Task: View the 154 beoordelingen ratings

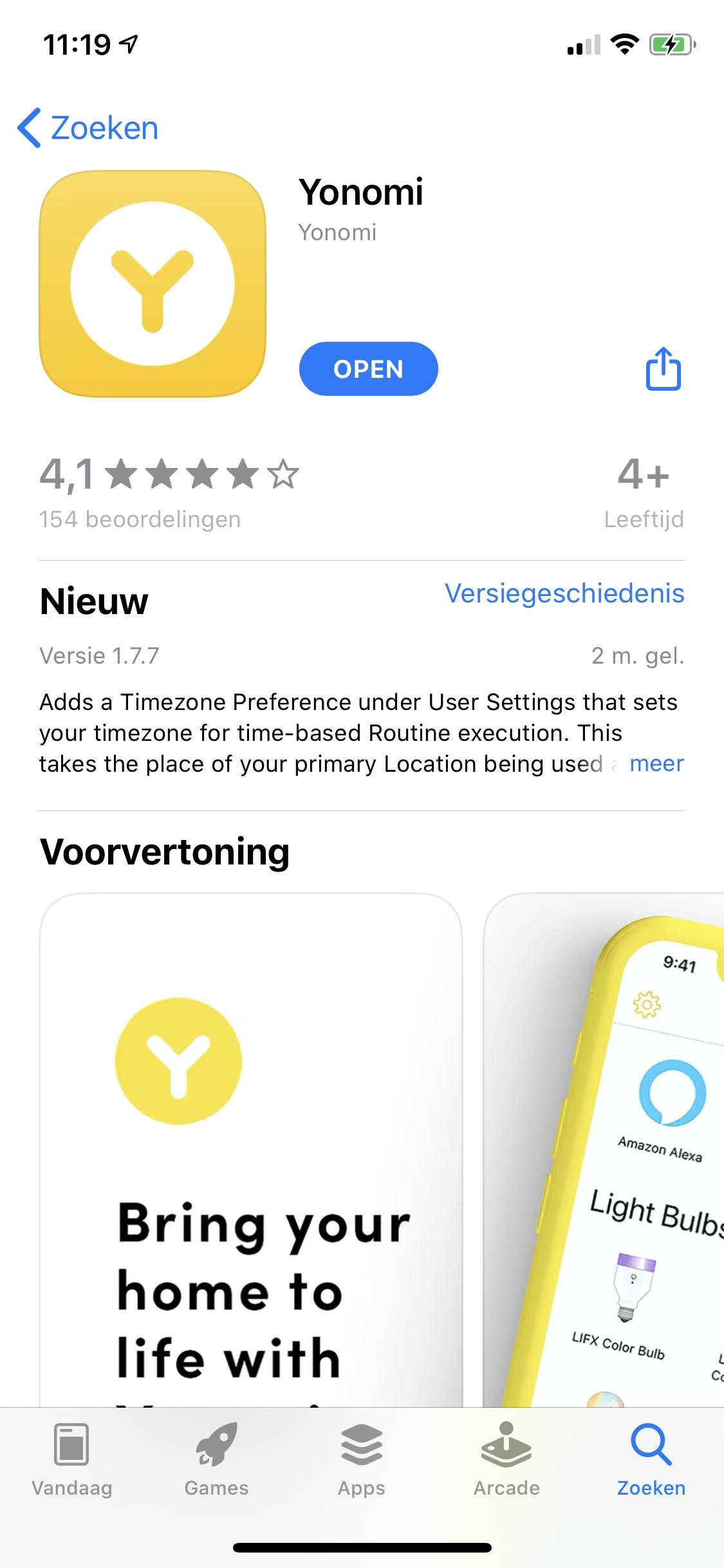Action: coord(140,519)
